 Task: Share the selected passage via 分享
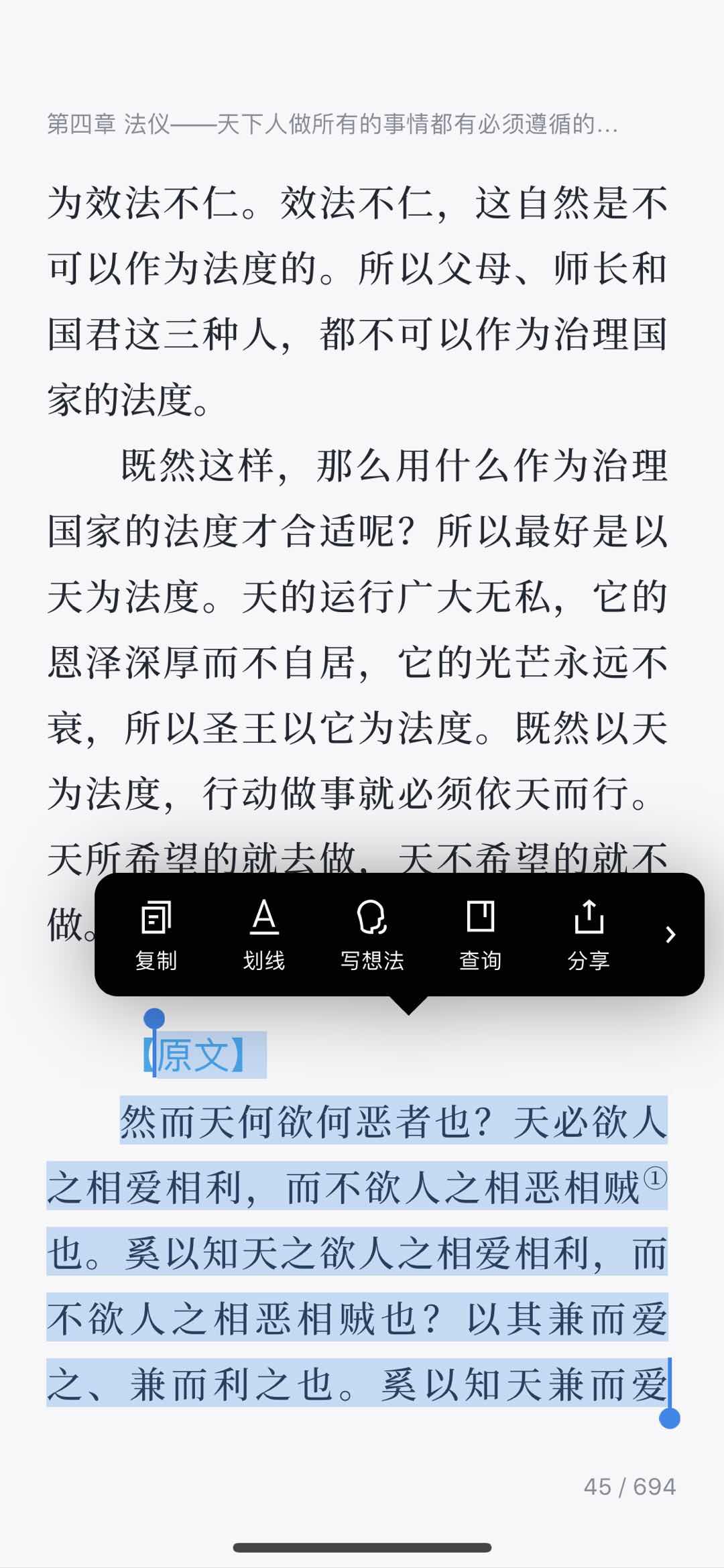589,934
